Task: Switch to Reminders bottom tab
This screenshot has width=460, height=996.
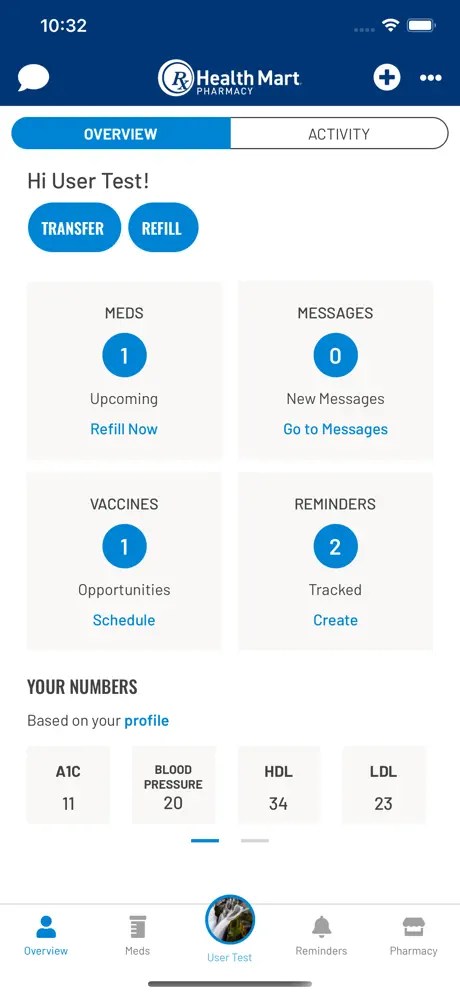Action: tap(321, 935)
